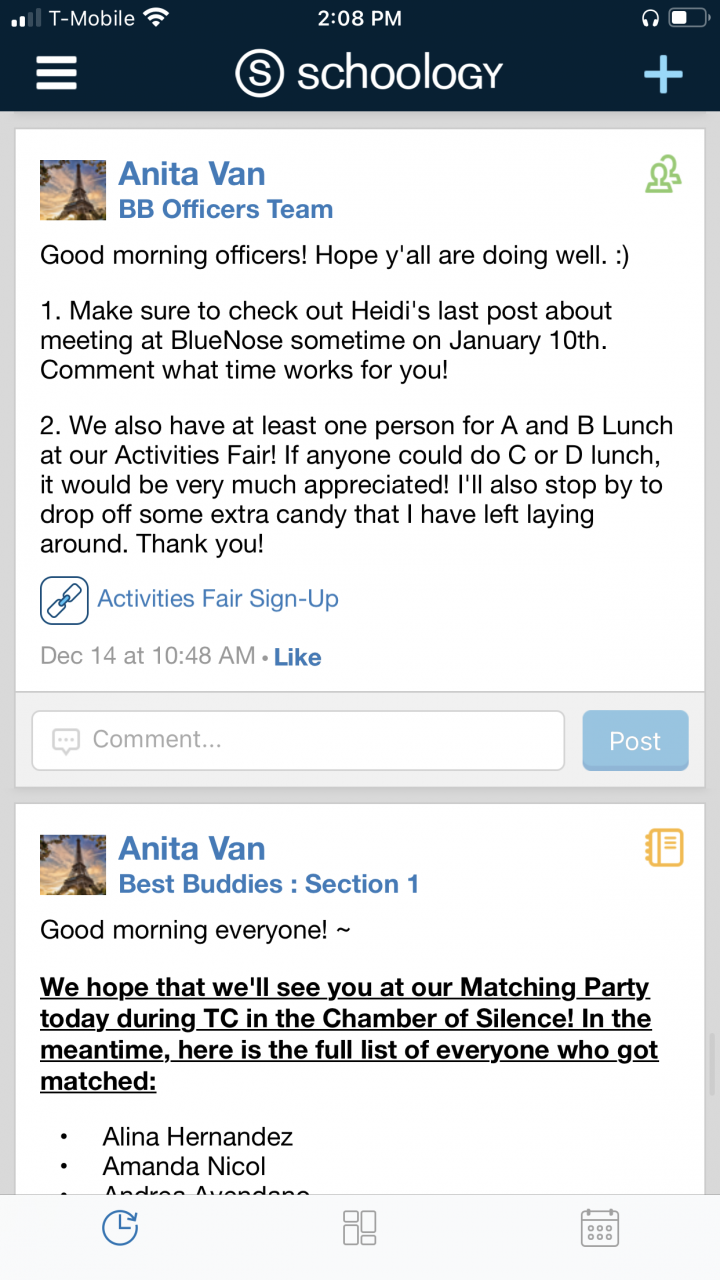This screenshot has width=720, height=1280.
Task: Switch to the recent activity tab
Action: pyautogui.click(x=120, y=1228)
